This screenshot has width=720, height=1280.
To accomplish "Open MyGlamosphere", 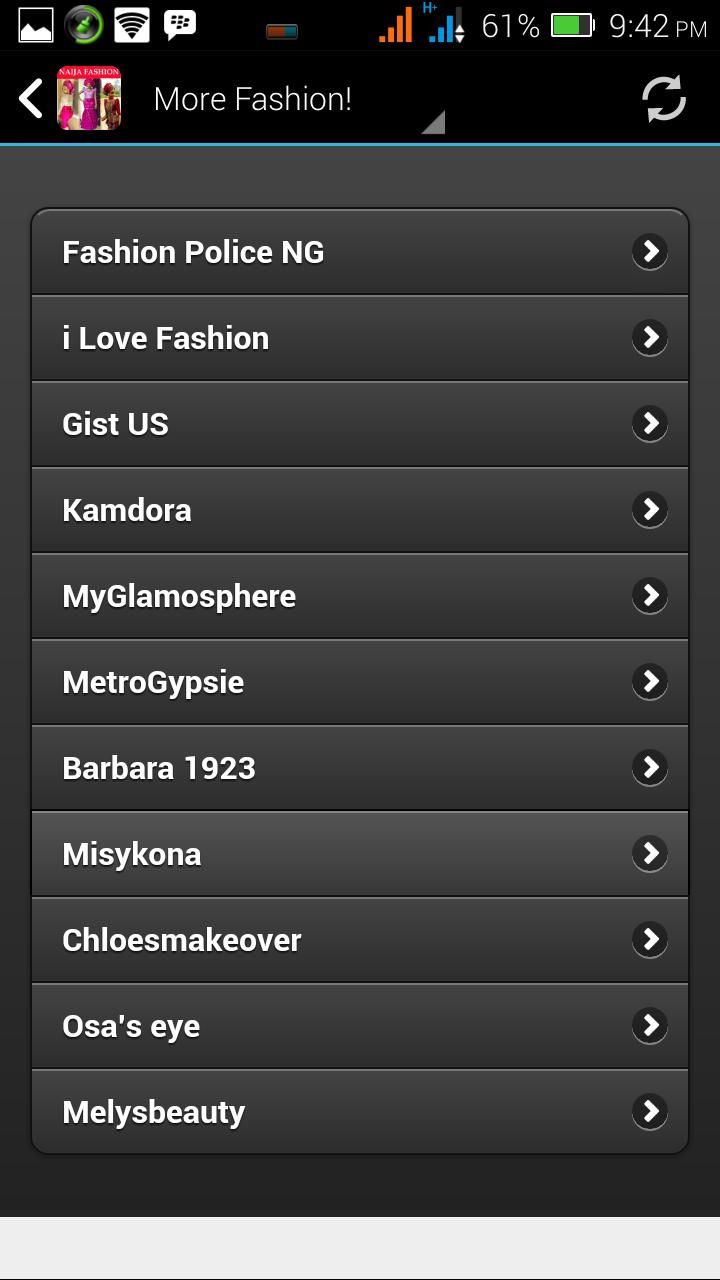I will coord(360,596).
